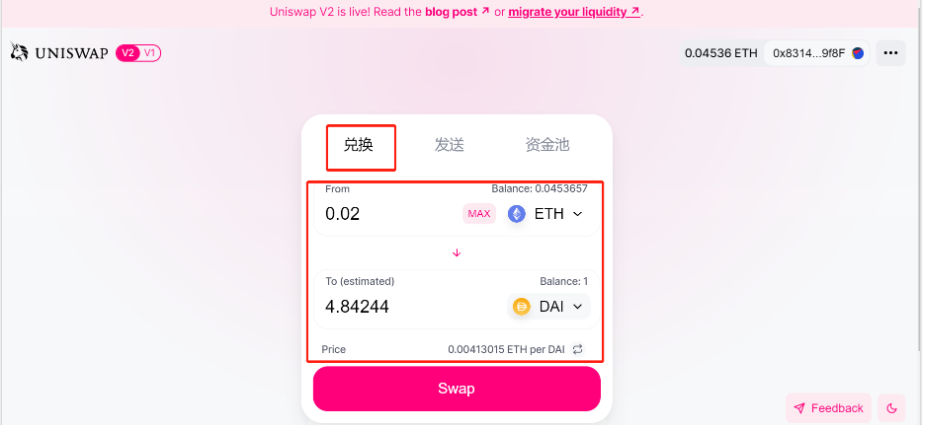Toggle dark mode with moon icon
The image size is (926, 425).
point(891,408)
